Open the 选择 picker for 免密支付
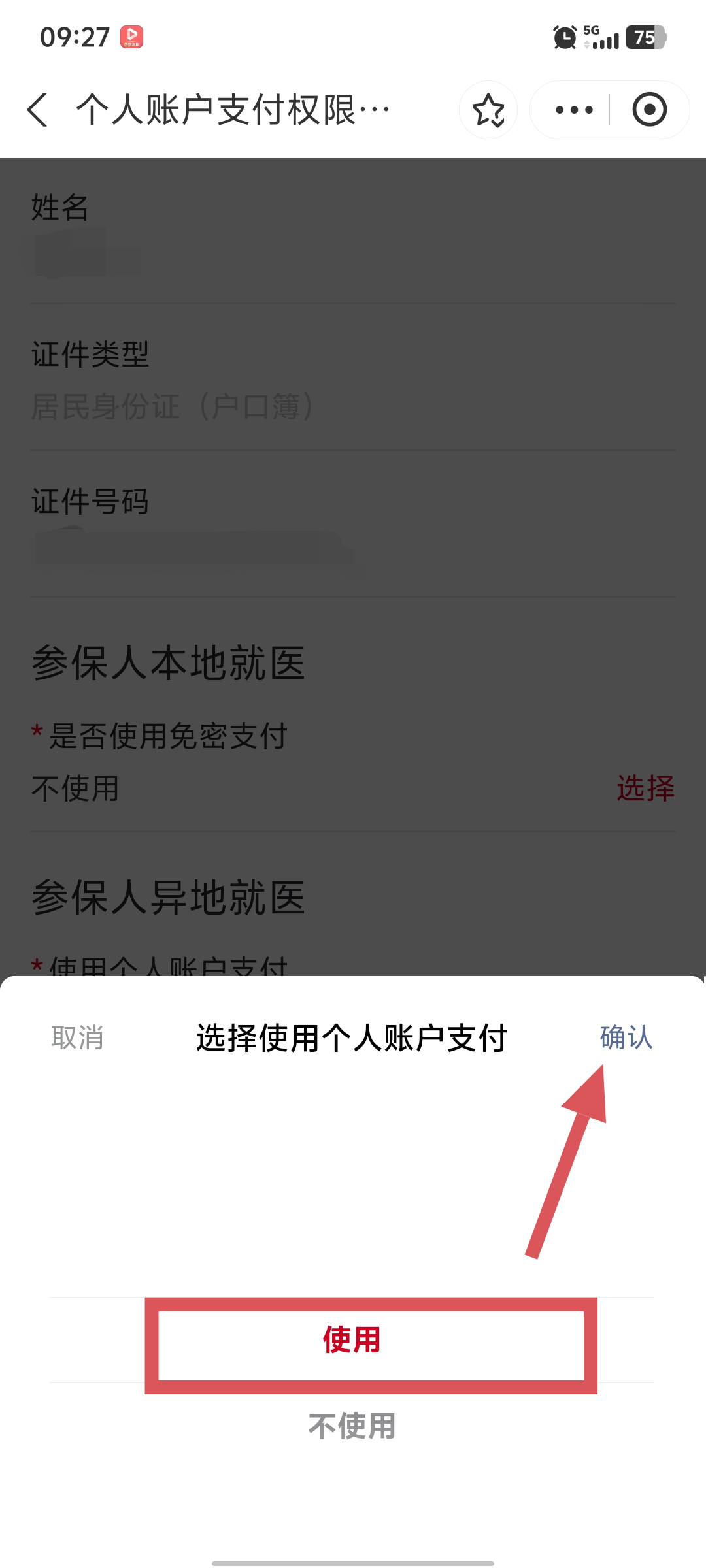This screenshot has height=1568, width=706. [645, 788]
